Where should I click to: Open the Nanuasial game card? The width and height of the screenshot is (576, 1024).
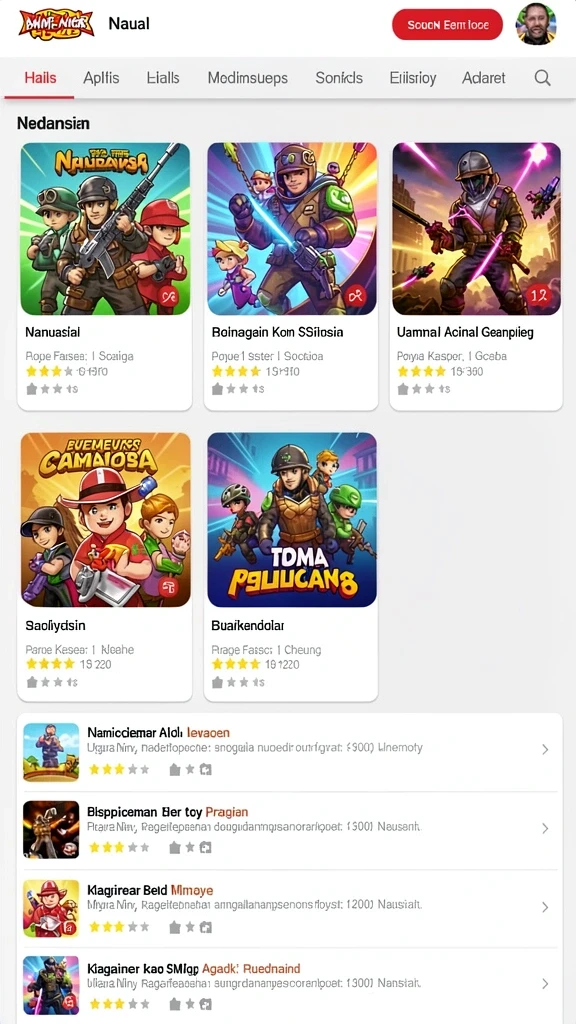tap(104, 276)
